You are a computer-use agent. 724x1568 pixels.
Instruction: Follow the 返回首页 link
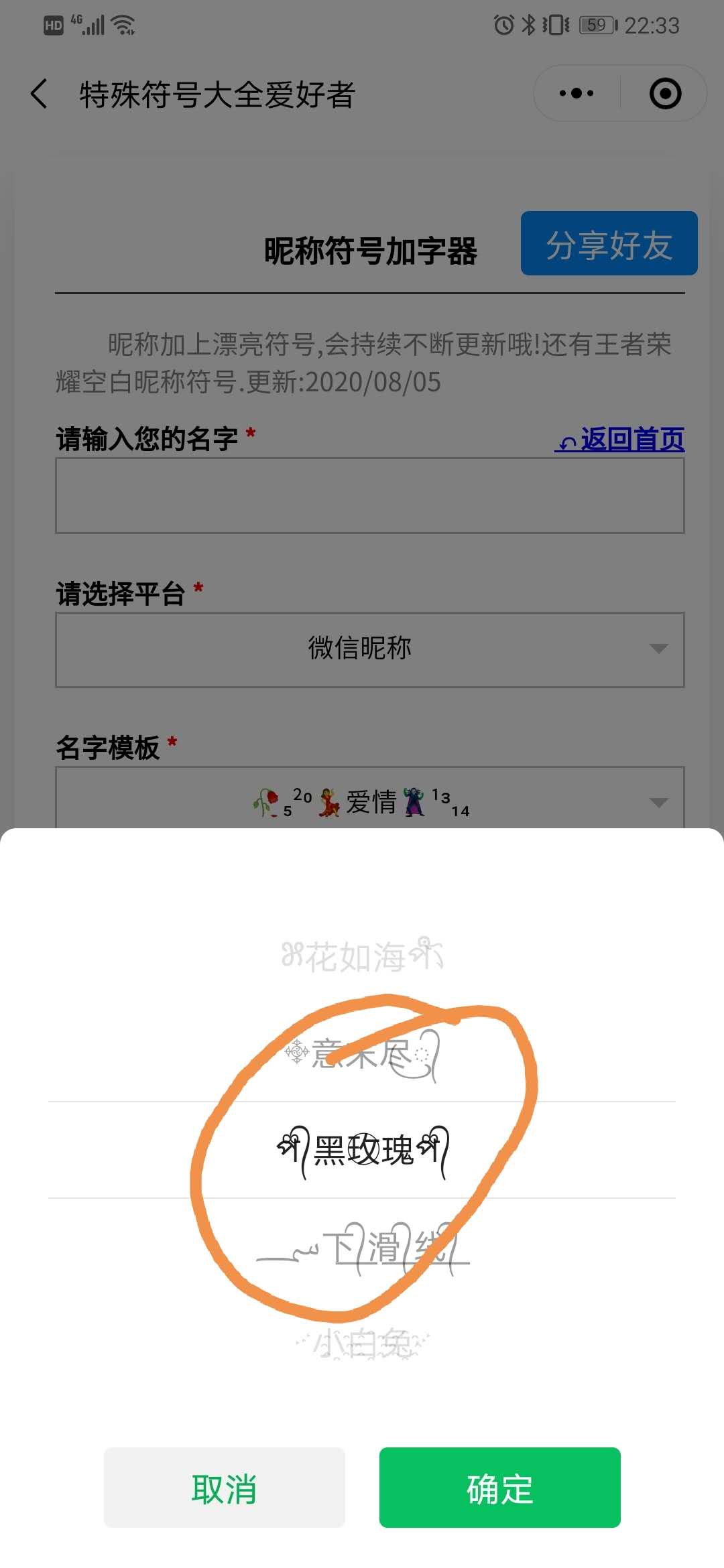pos(619,440)
